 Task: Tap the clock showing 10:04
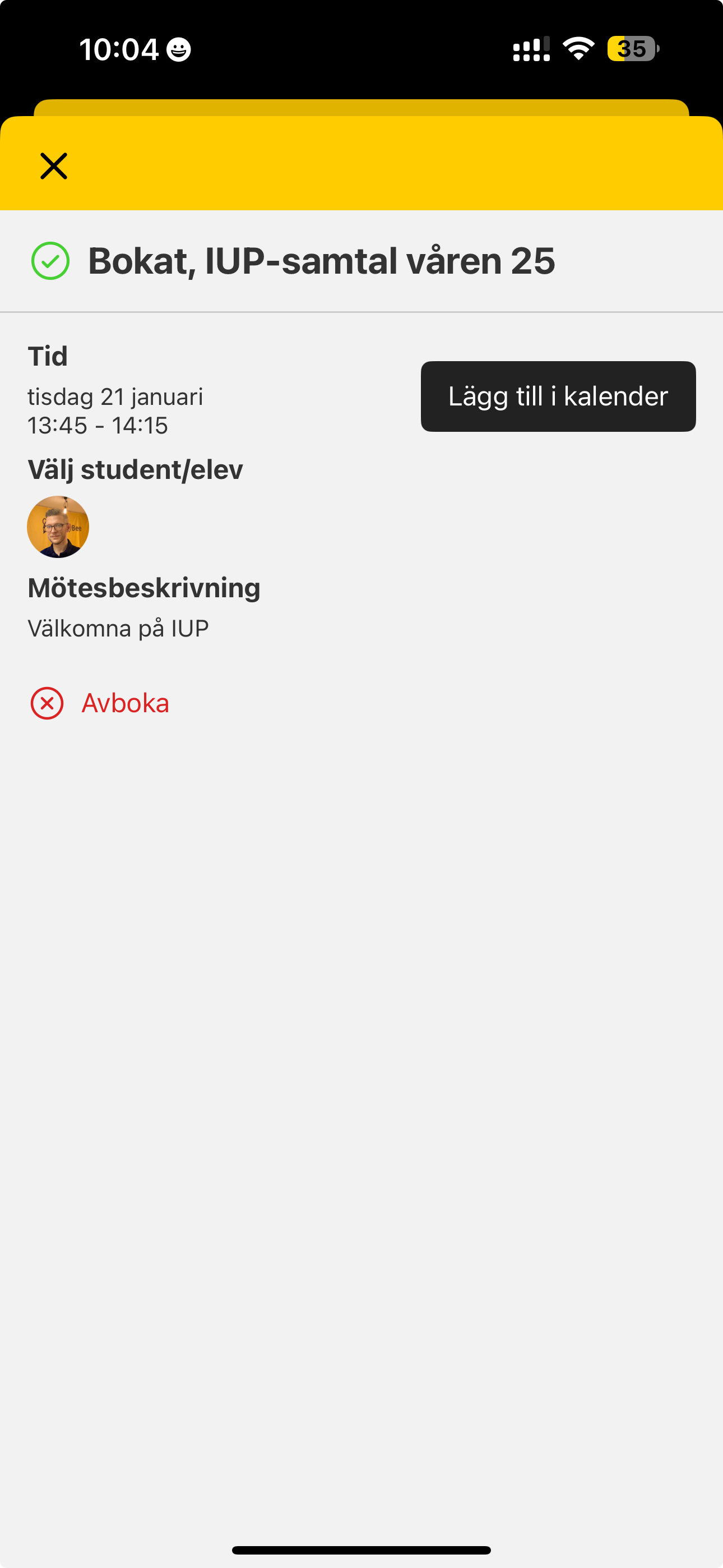tap(119, 50)
